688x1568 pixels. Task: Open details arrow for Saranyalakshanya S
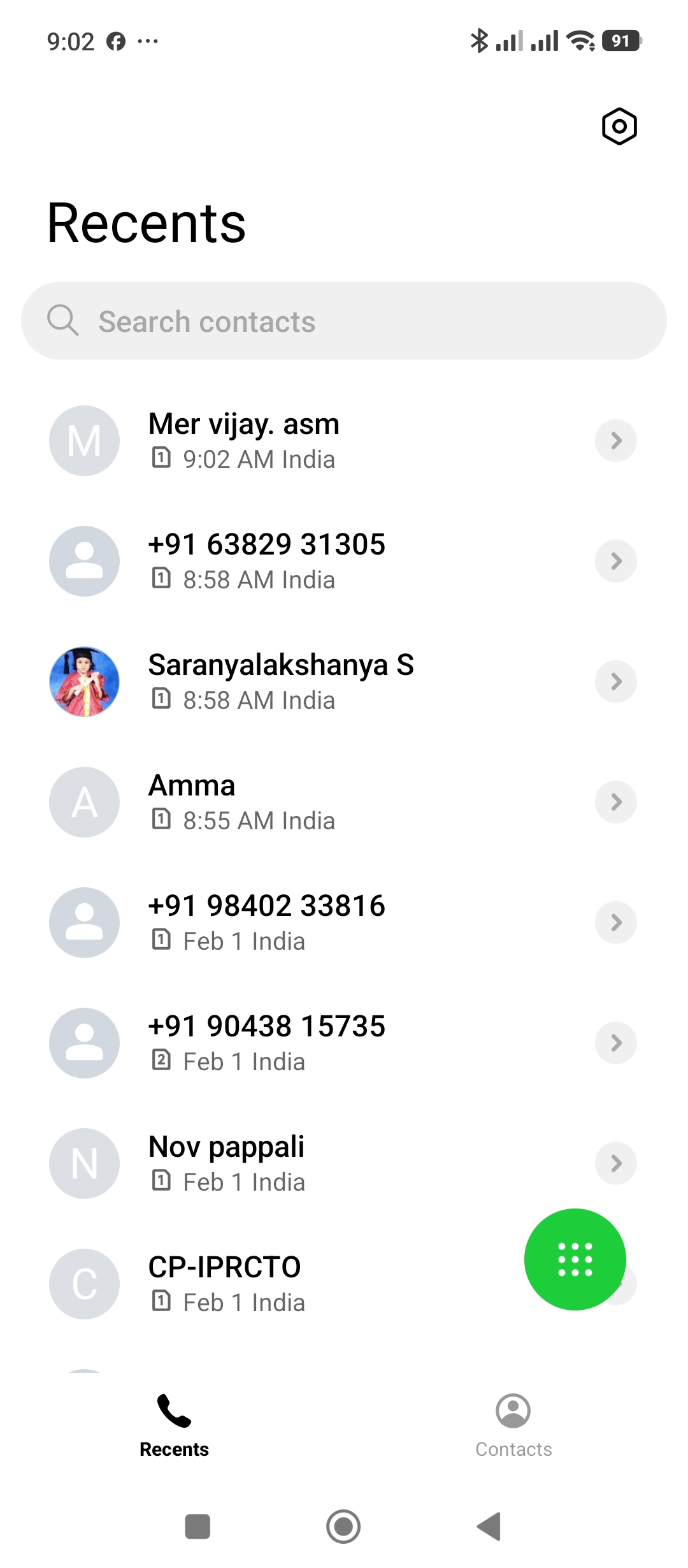point(615,681)
